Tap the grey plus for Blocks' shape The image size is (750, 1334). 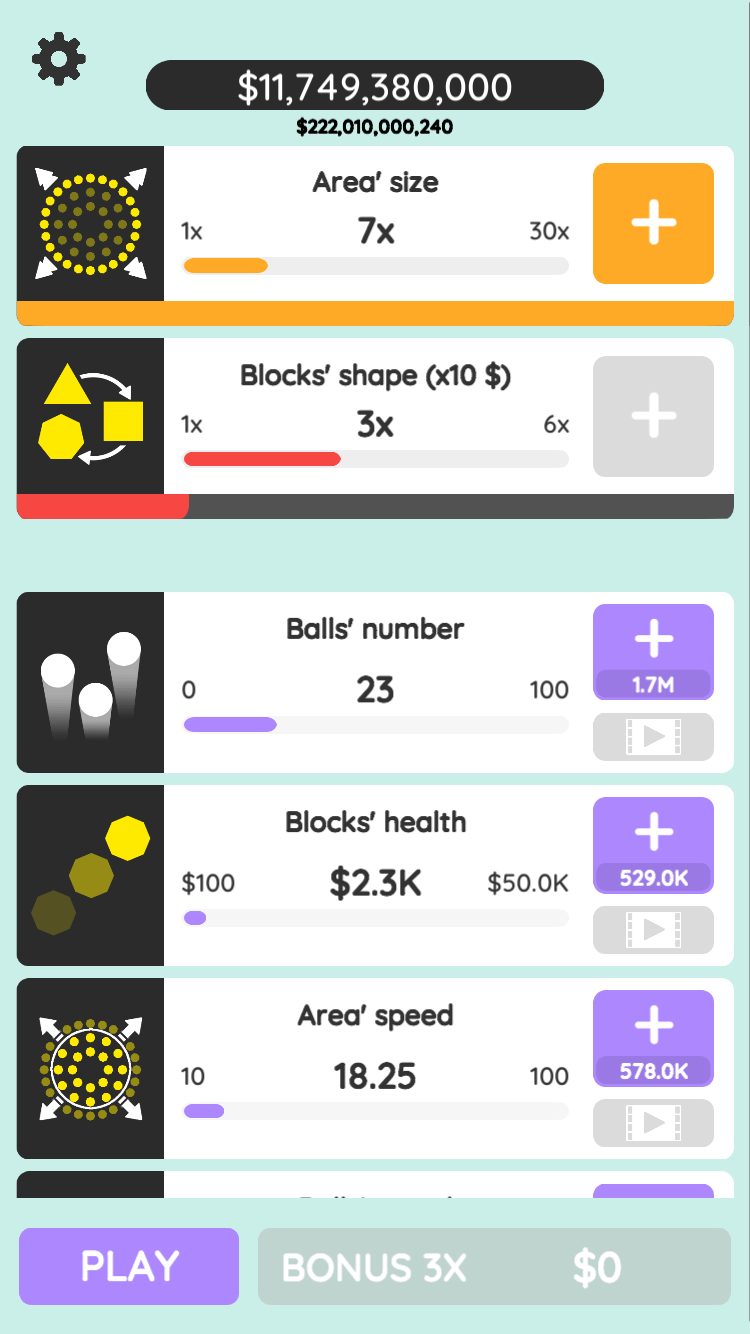(x=653, y=416)
